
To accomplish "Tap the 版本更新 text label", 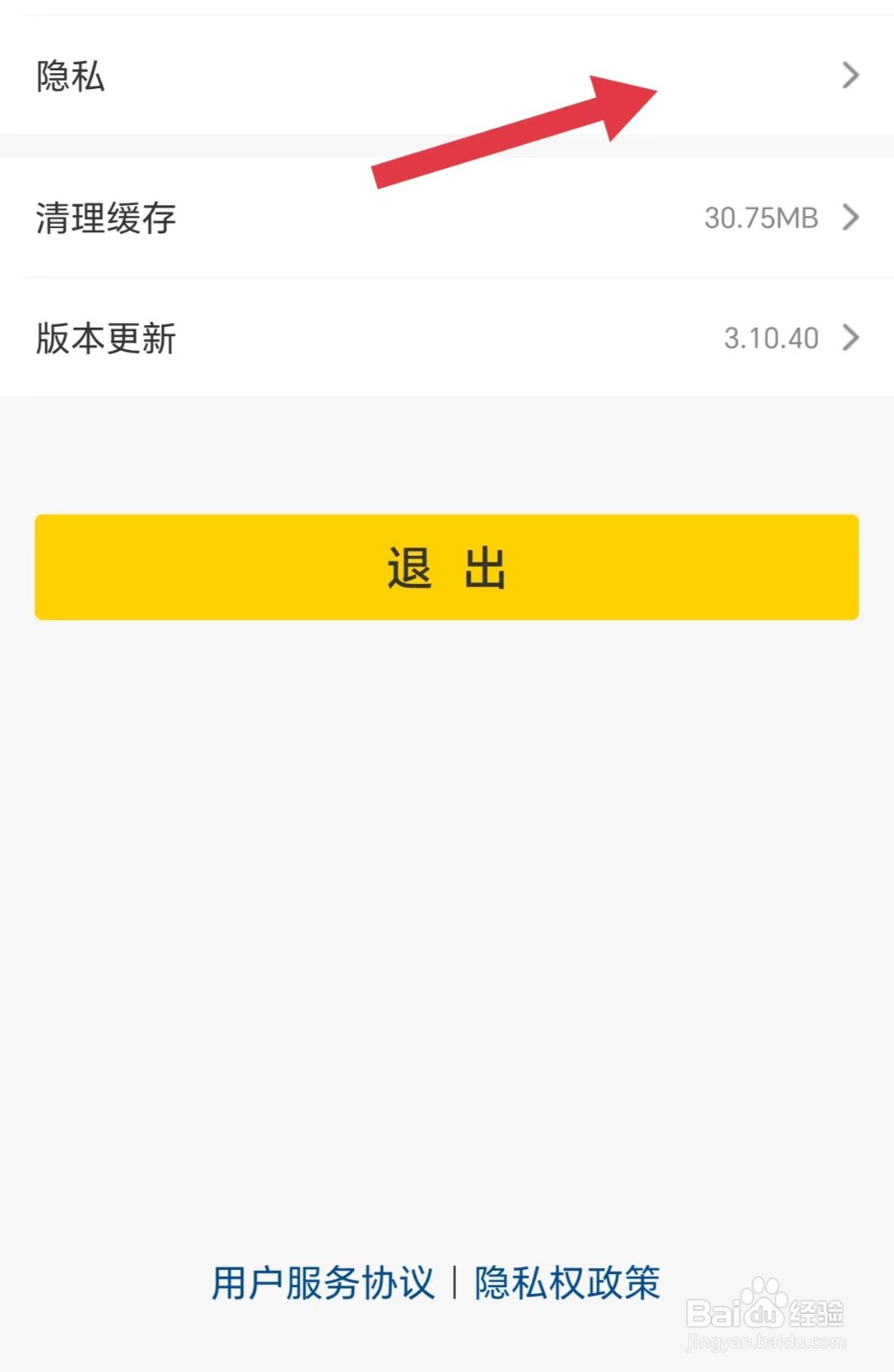I will pyautogui.click(x=106, y=338).
